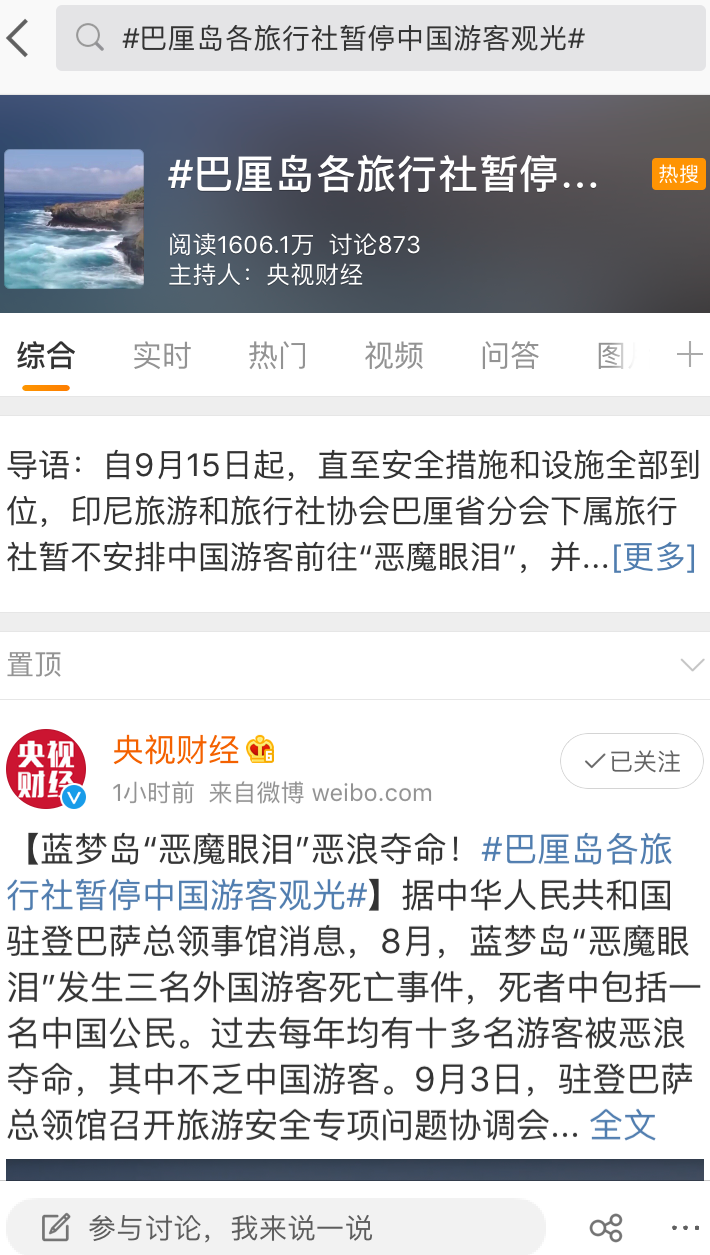Tap the 已关注 follow button
This screenshot has width=710, height=1255.
(x=631, y=762)
